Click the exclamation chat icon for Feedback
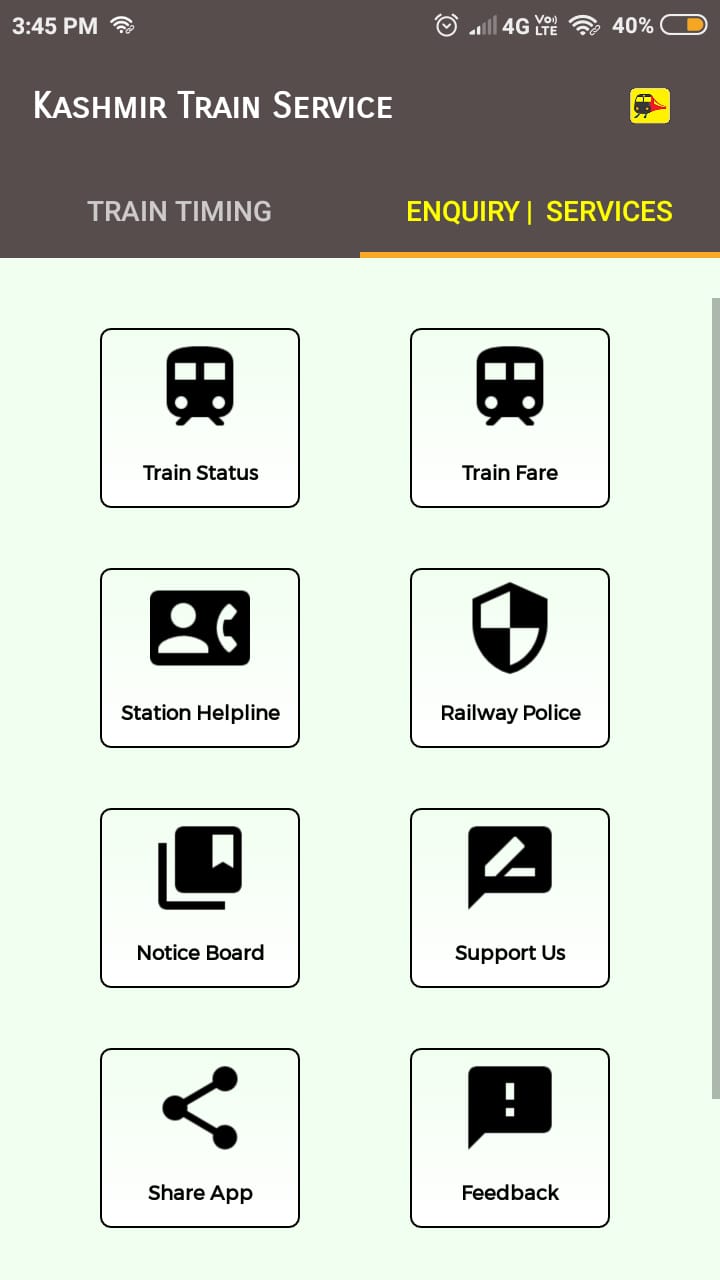Image resolution: width=720 pixels, height=1280 pixels. click(510, 1105)
